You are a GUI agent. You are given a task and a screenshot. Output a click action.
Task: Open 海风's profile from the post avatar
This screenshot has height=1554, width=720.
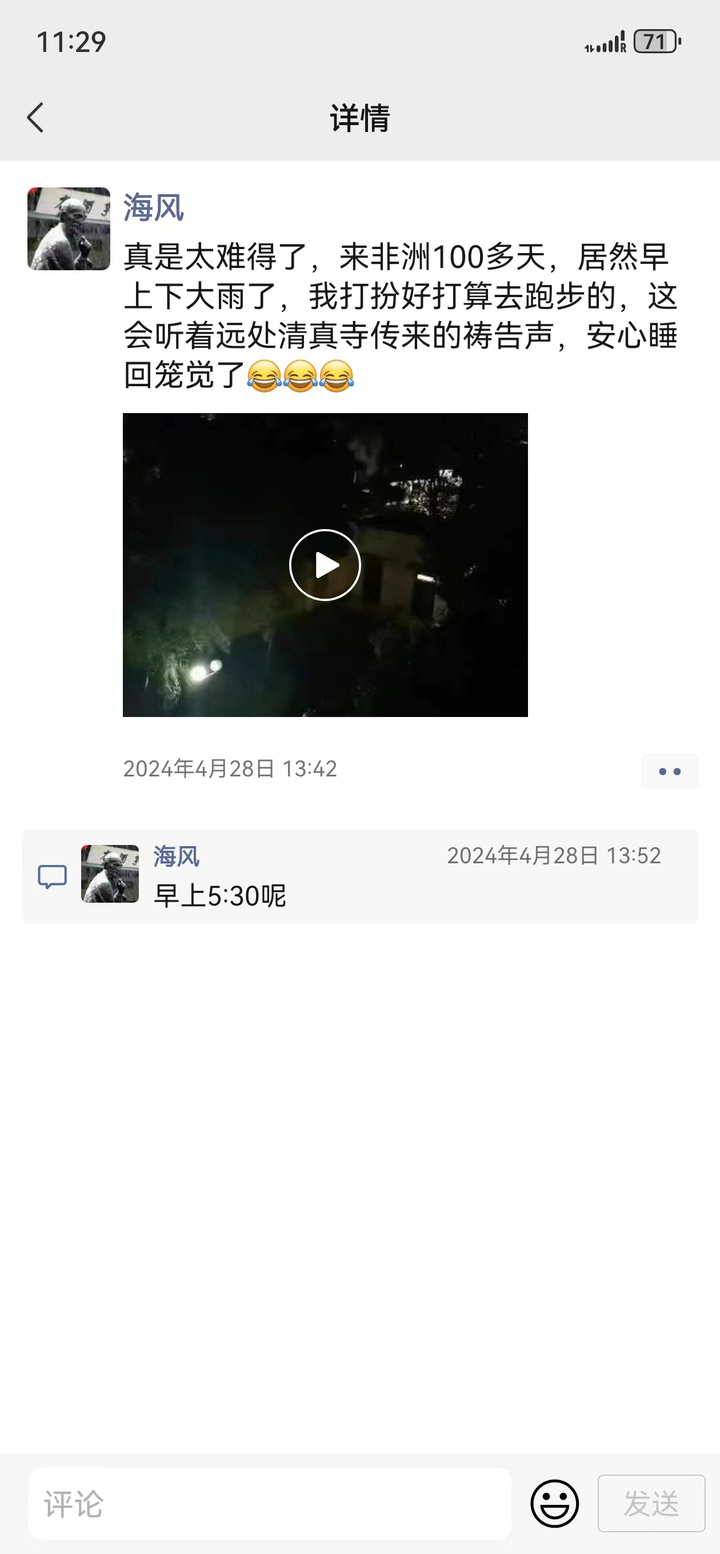click(x=69, y=229)
